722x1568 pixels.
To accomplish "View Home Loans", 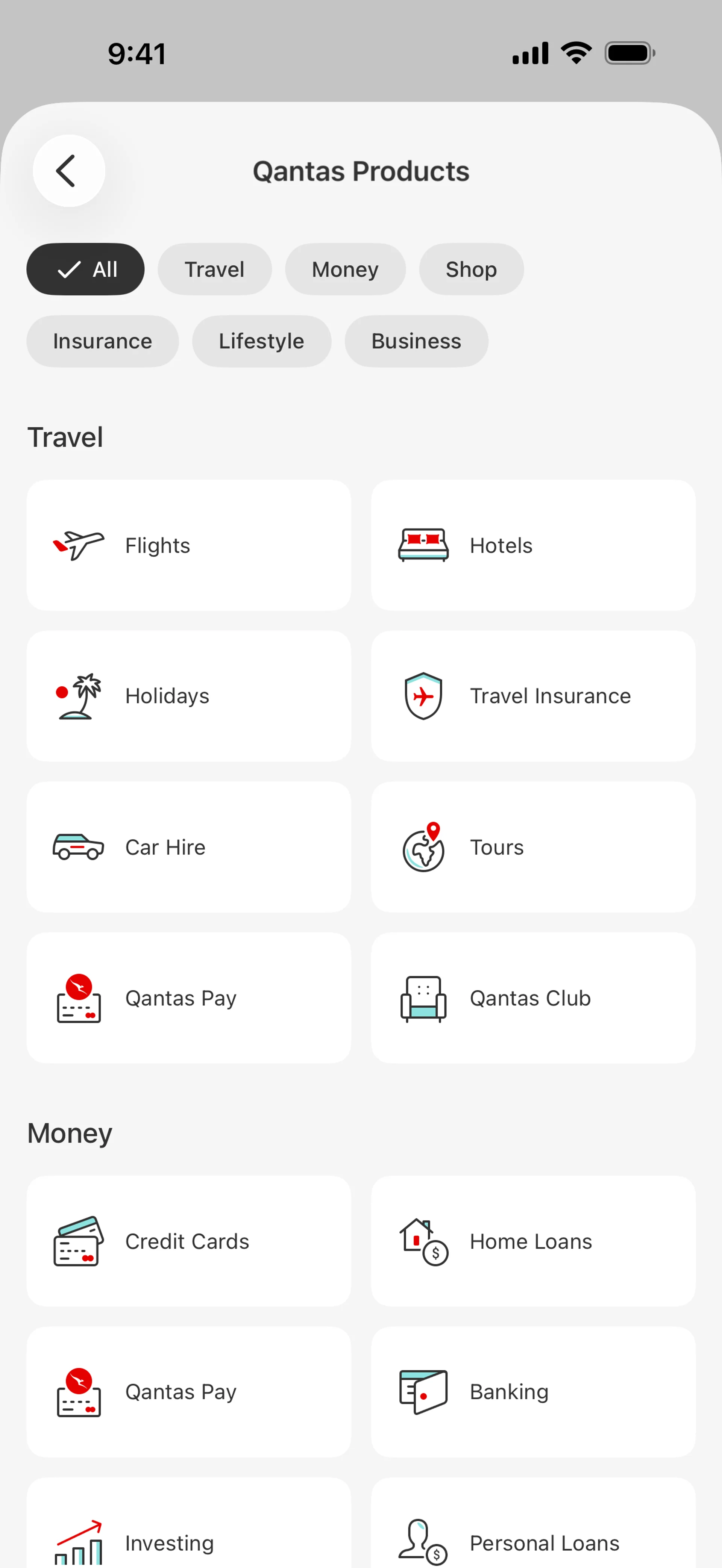I will coord(533,1241).
